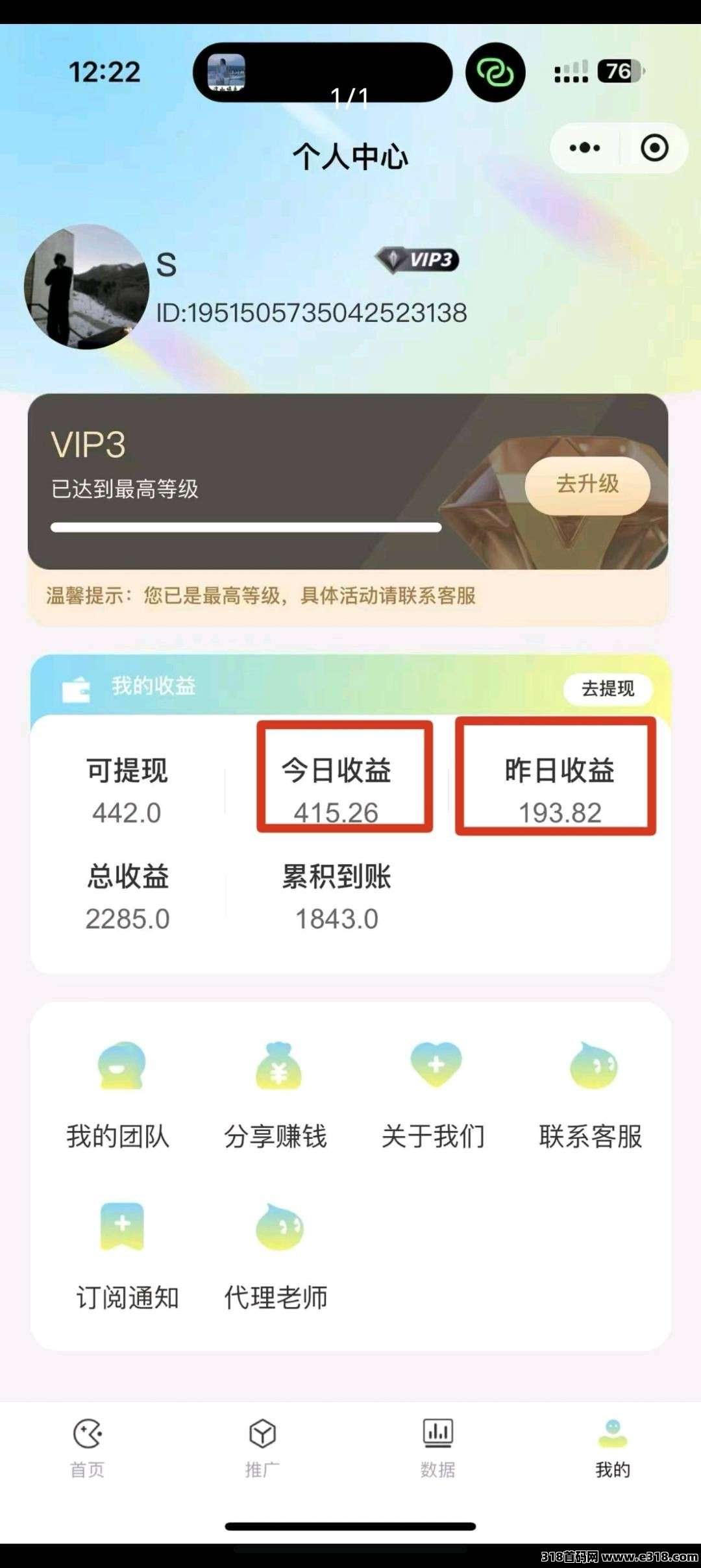Tap the profile avatar photo

(86, 286)
